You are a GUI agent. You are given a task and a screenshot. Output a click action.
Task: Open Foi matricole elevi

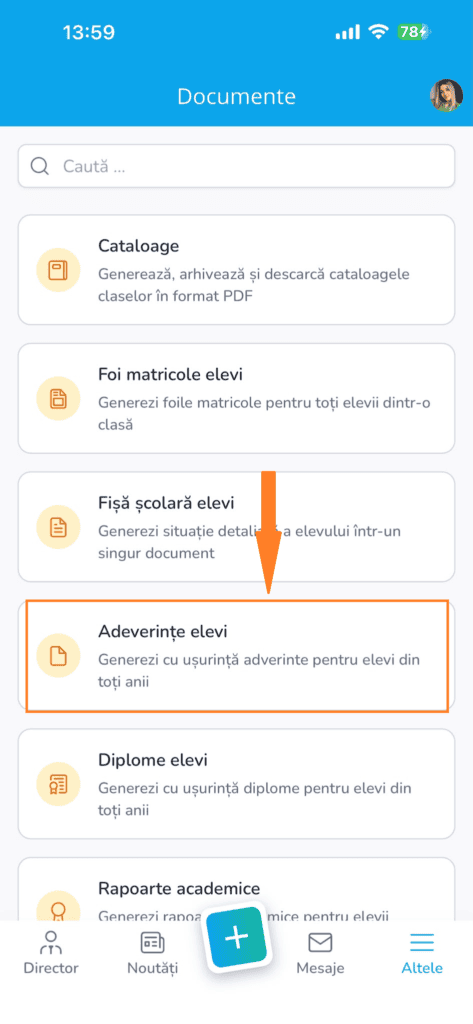click(236, 398)
